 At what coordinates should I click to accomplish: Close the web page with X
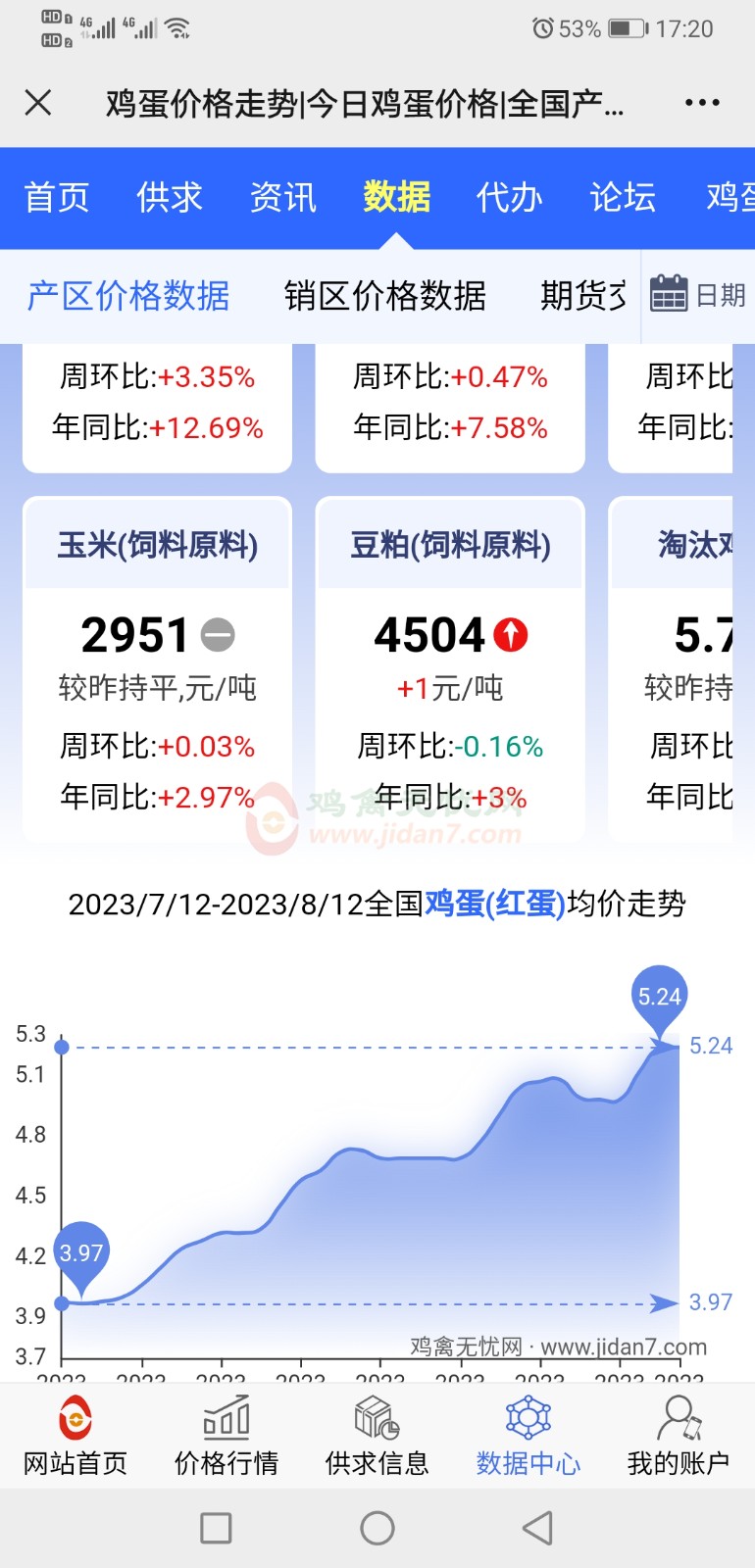coord(38,102)
